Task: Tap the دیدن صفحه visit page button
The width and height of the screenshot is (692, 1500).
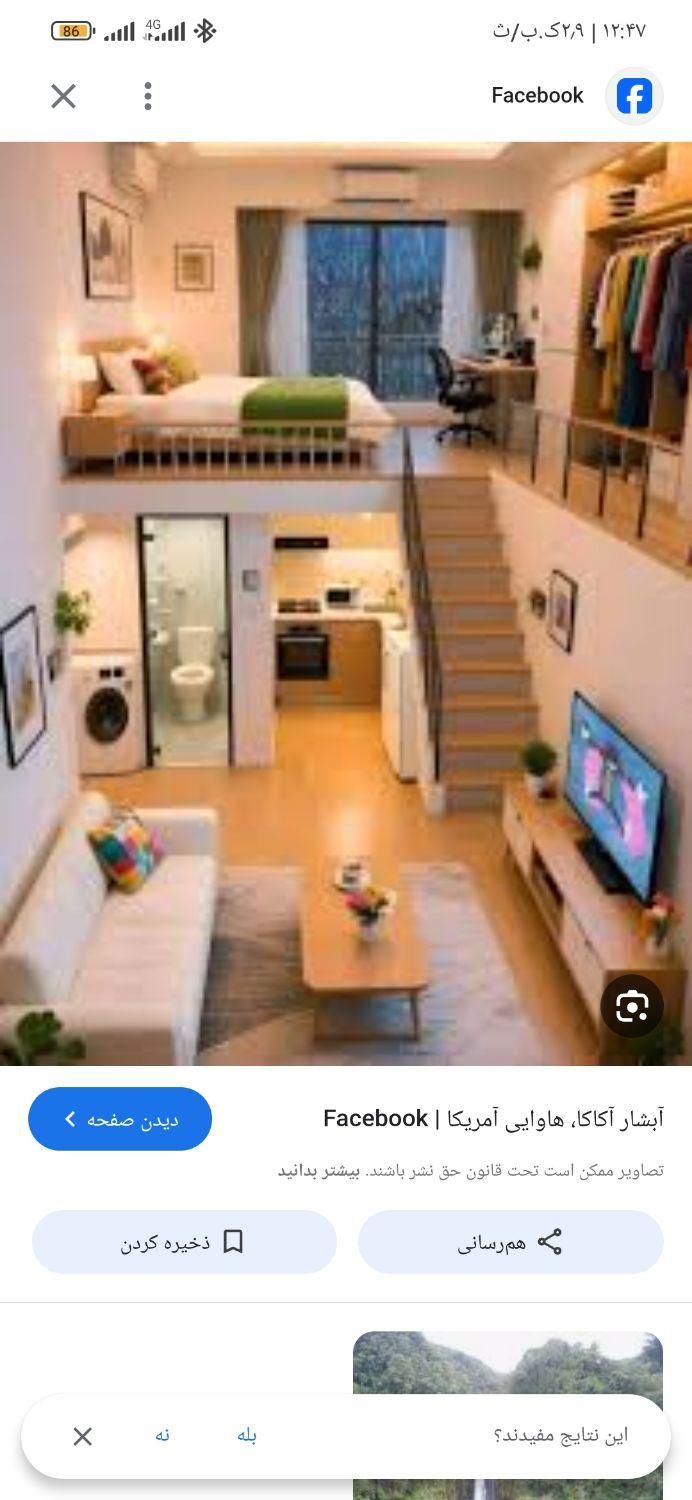Action: point(120,1119)
